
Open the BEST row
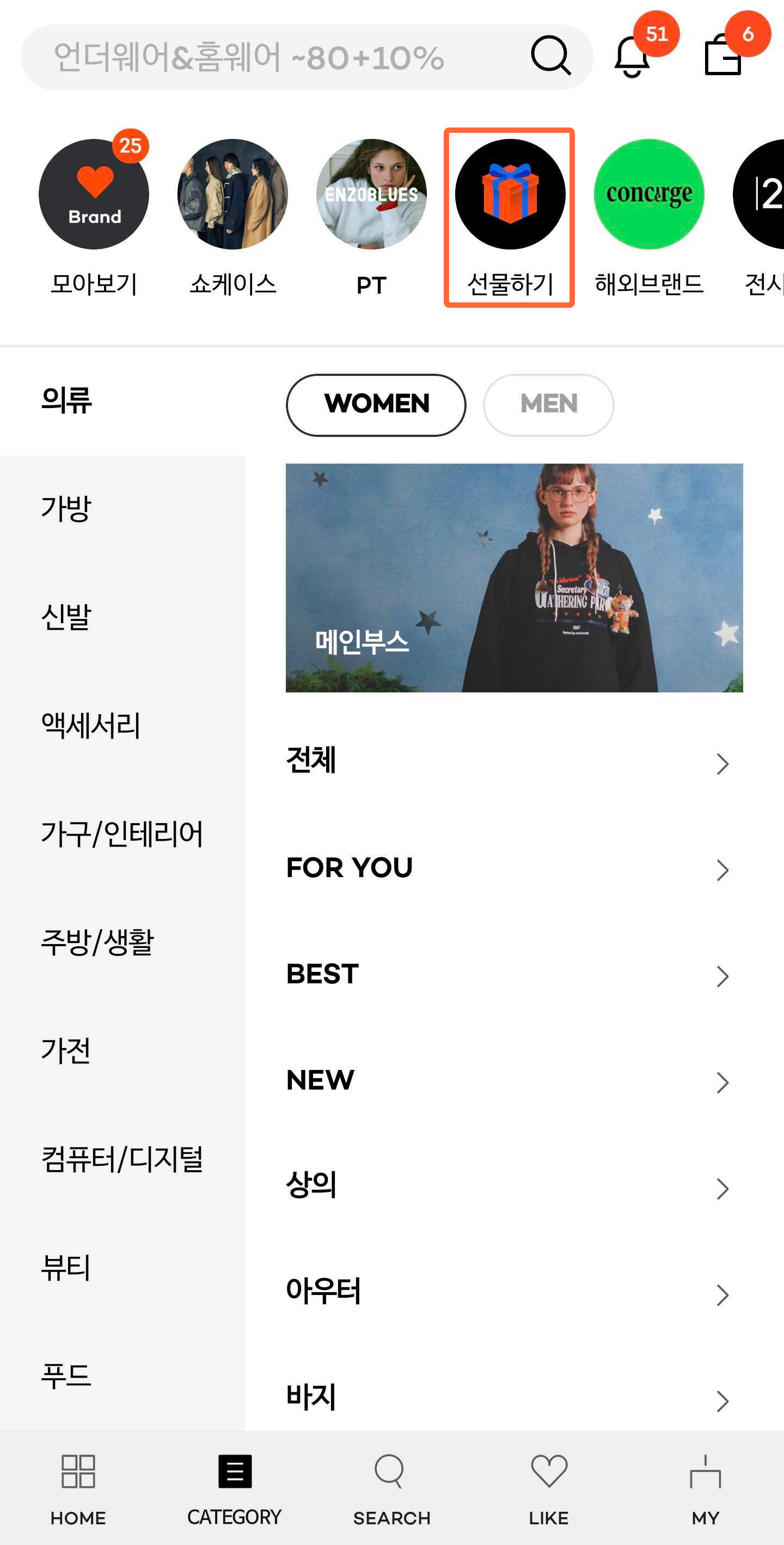coord(506,975)
